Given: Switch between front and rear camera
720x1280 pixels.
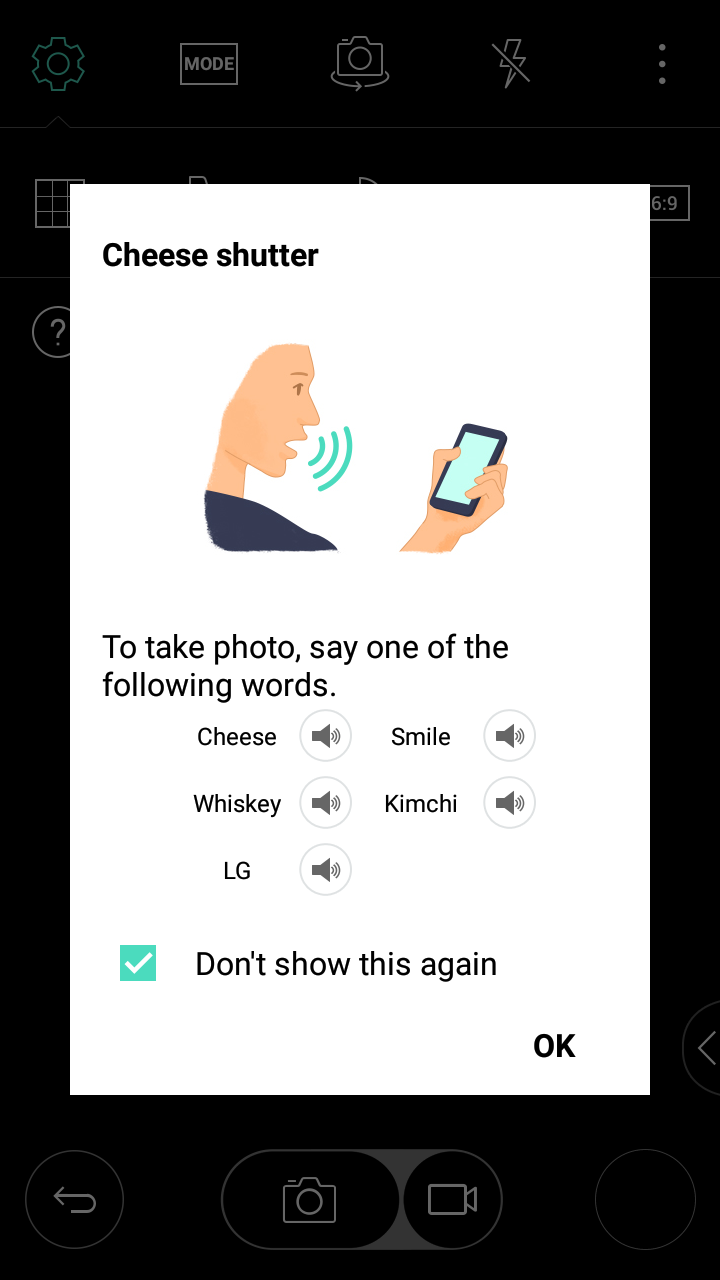Looking at the screenshot, I should [x=360, y=63].
